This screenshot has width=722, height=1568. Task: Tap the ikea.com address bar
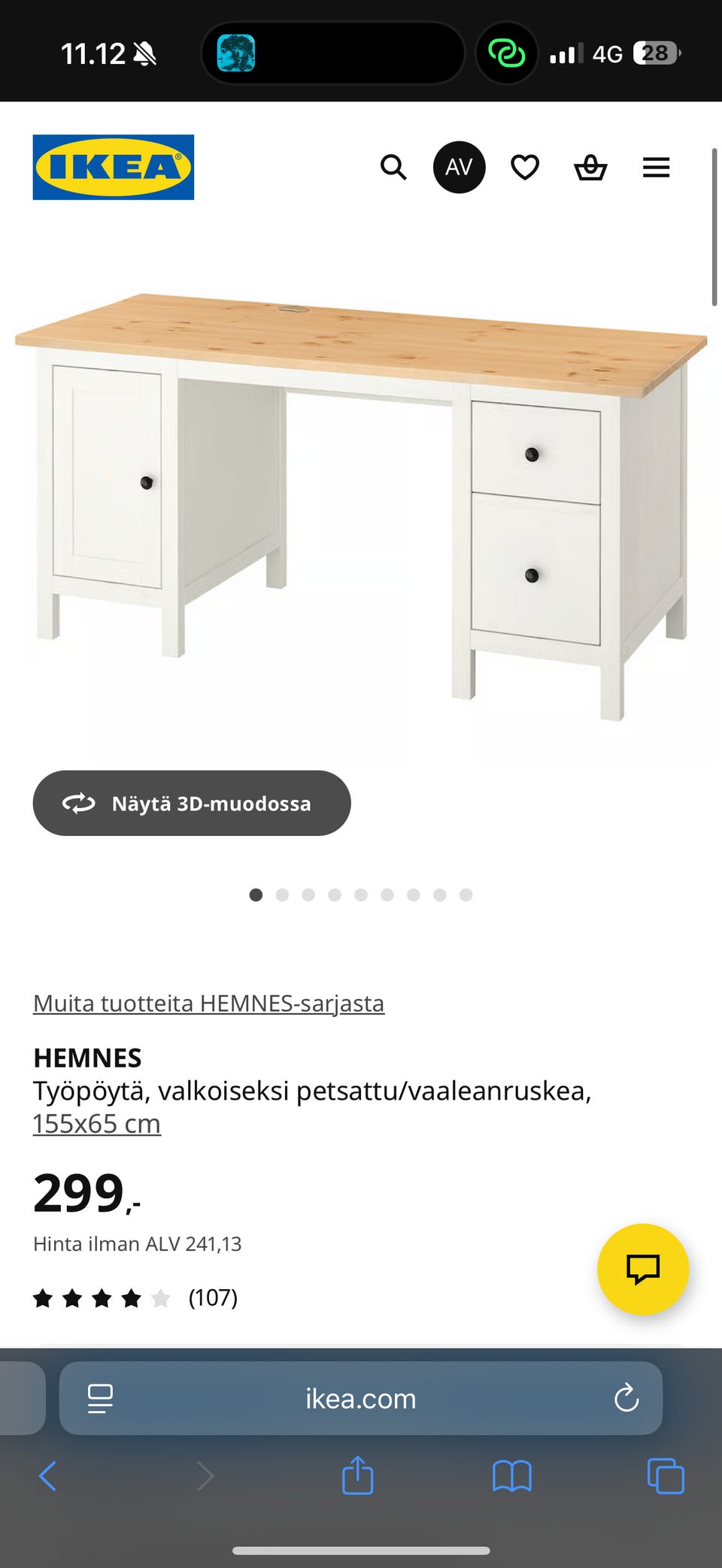point(361,1398)
